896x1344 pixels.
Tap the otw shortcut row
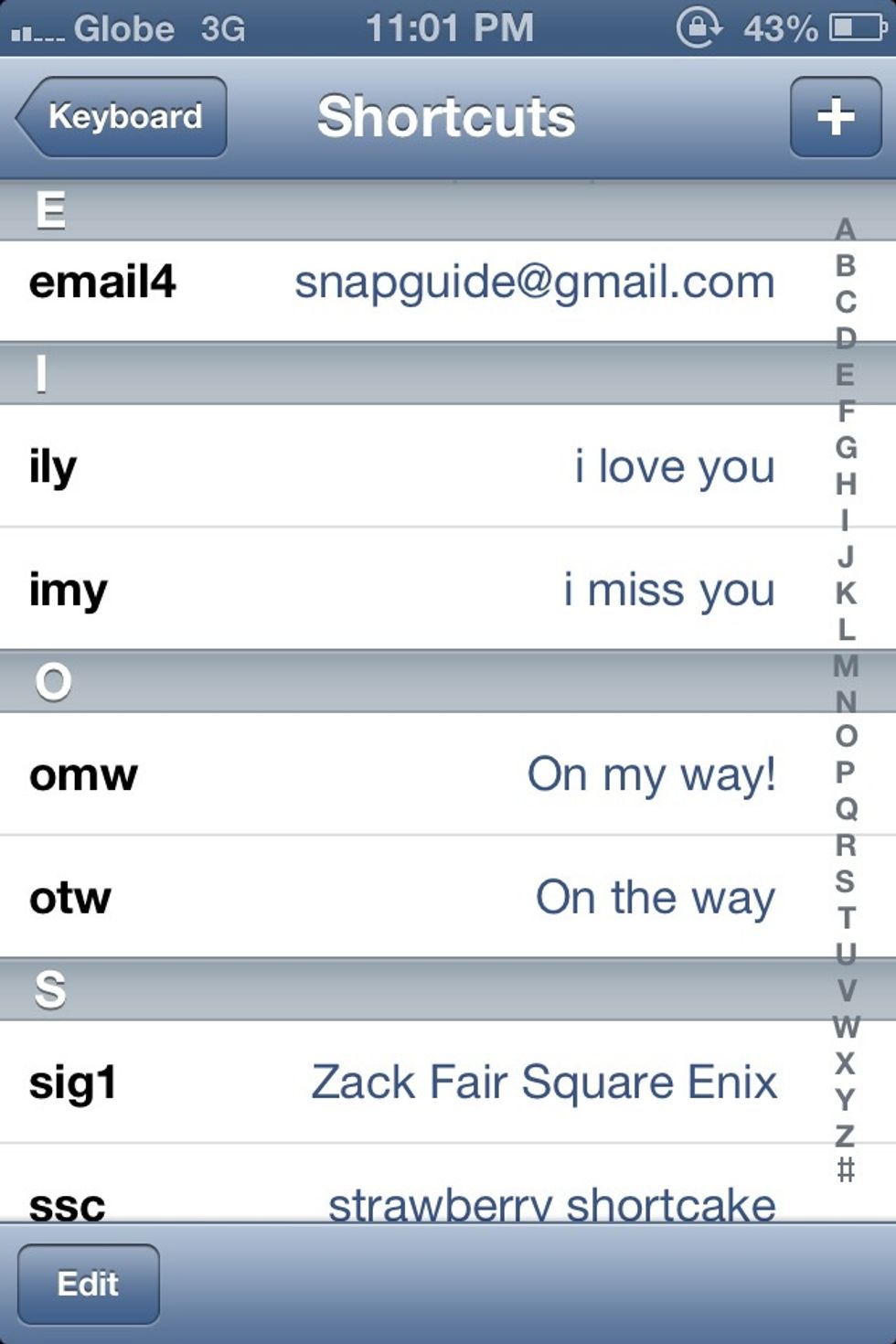(402, 897)
